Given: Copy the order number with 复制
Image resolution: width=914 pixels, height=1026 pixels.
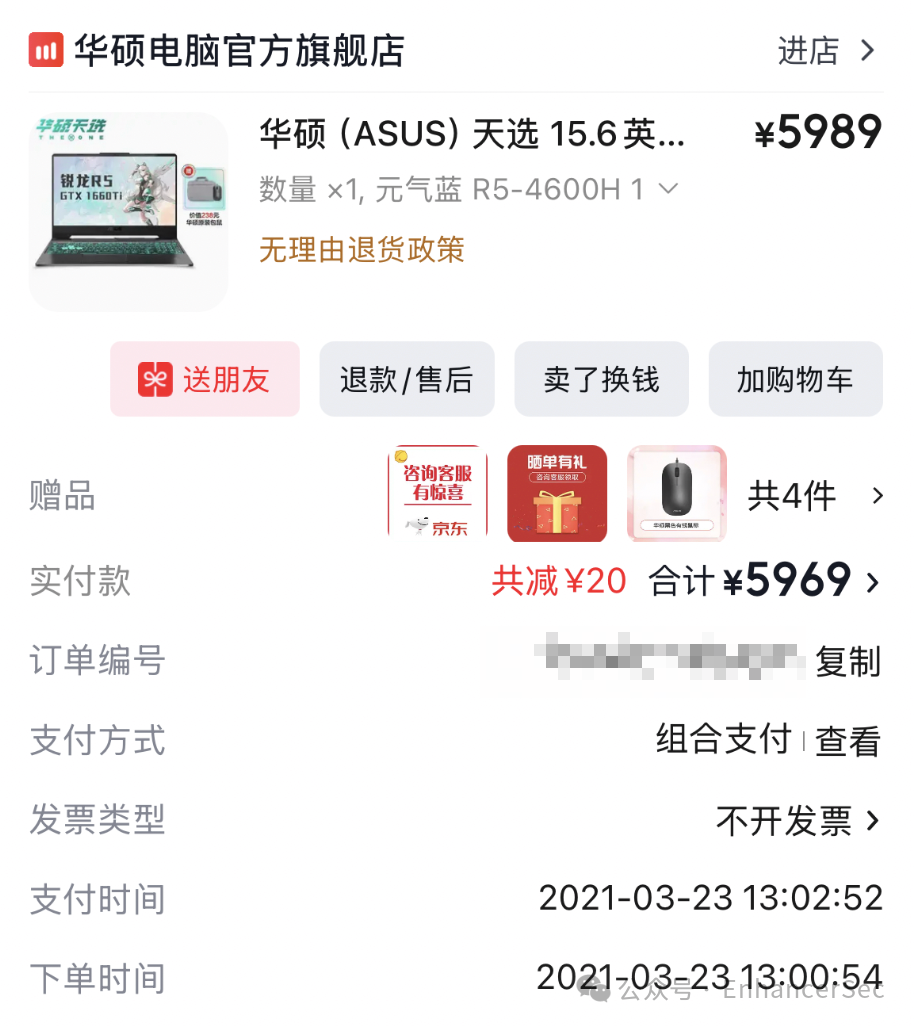Looking at the screenshot, I should point(848,661).
